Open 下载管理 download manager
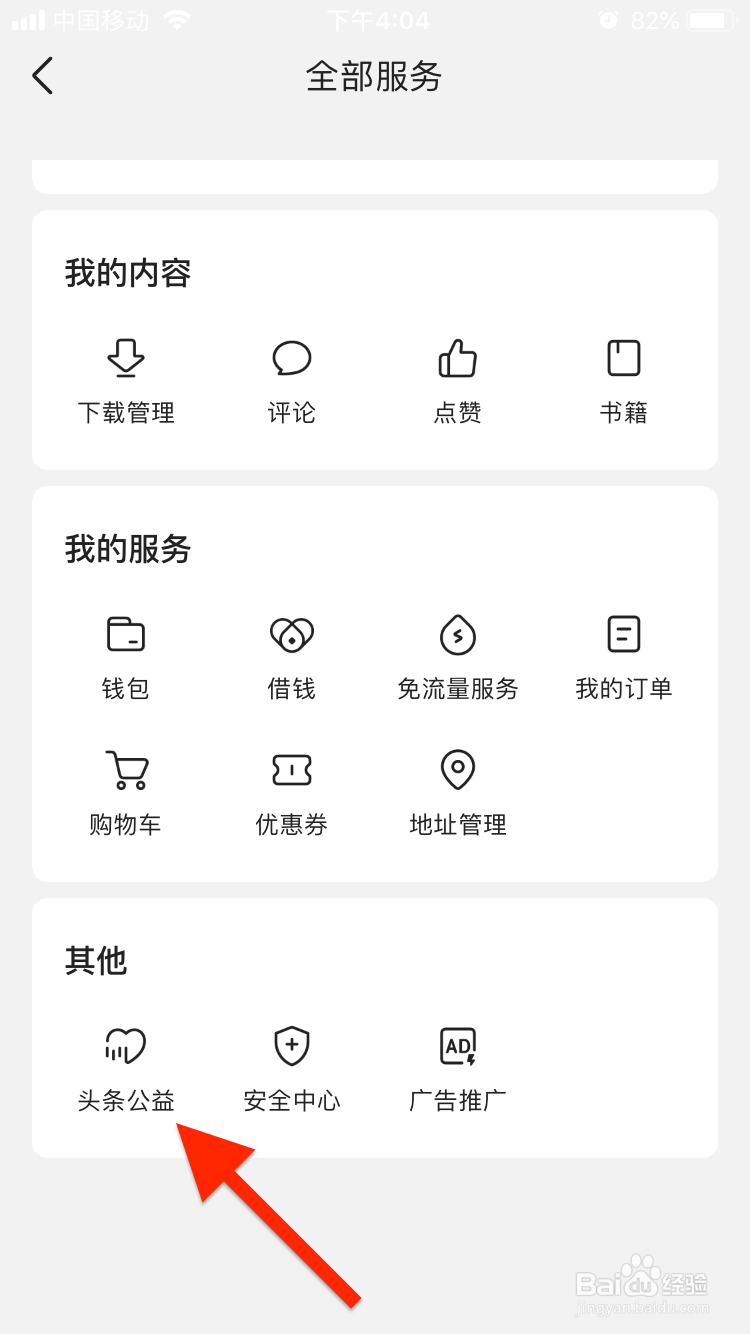The height and width of the screenshot is (1334, 750). click(x=126, y=380)
